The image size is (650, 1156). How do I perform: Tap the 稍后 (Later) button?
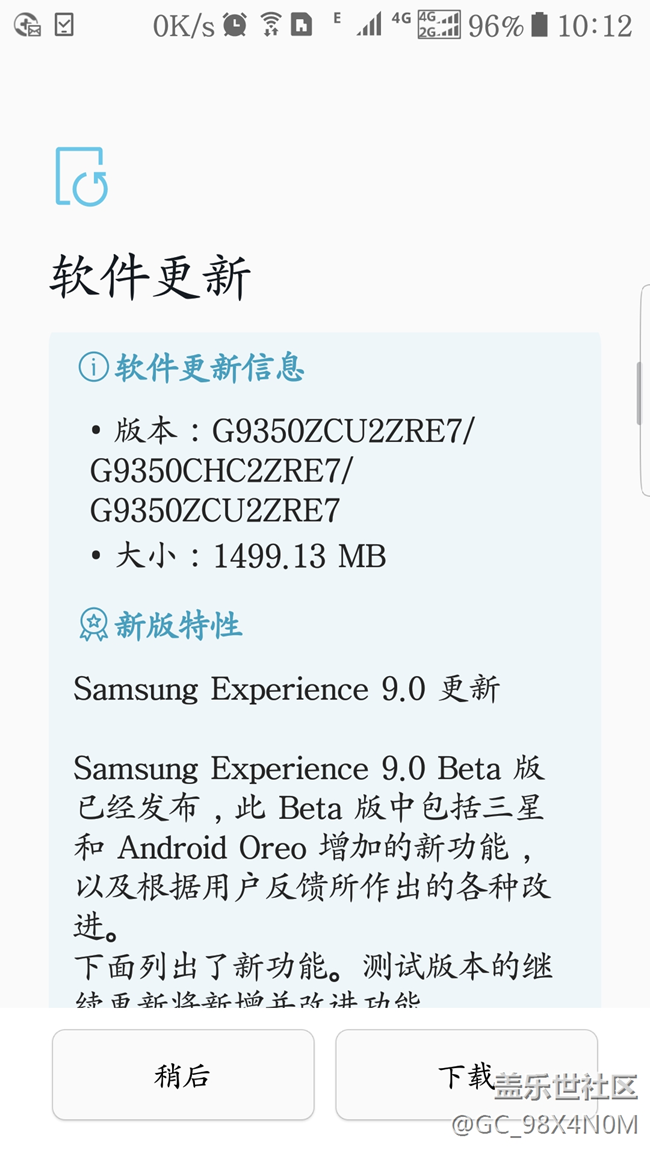pyautogui.click(x=183, y=1075)
